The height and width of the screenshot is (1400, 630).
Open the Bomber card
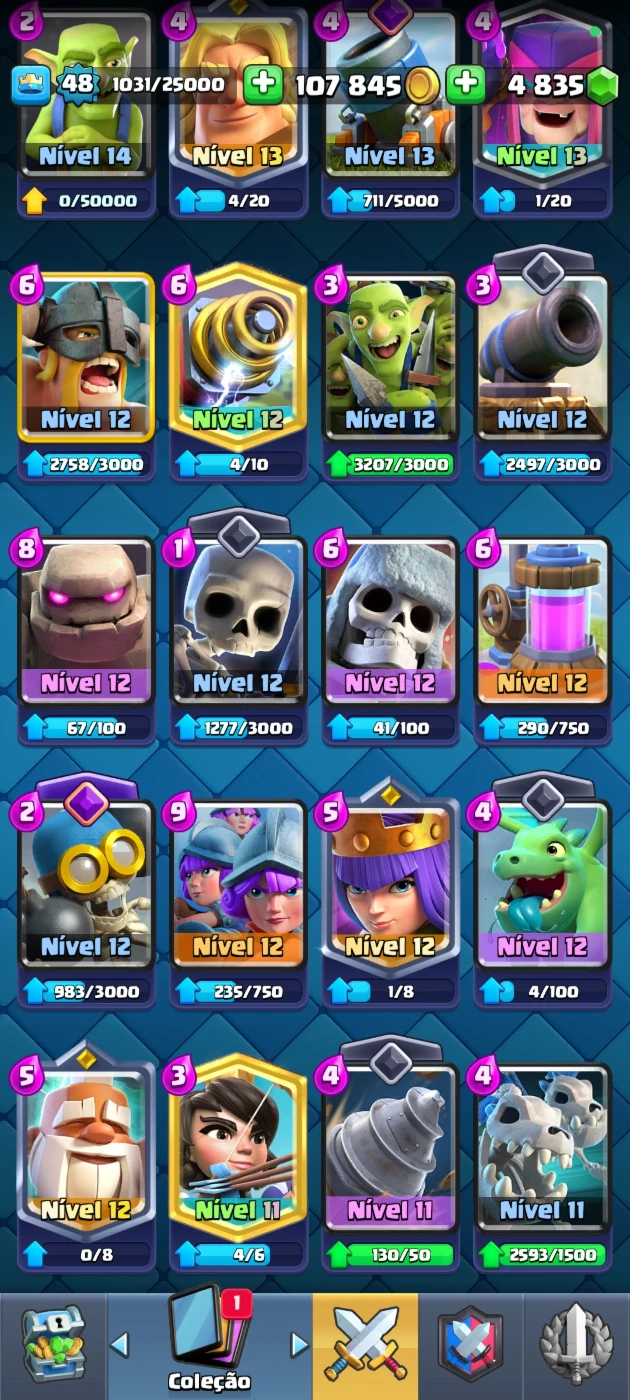(x=86, y=888)
